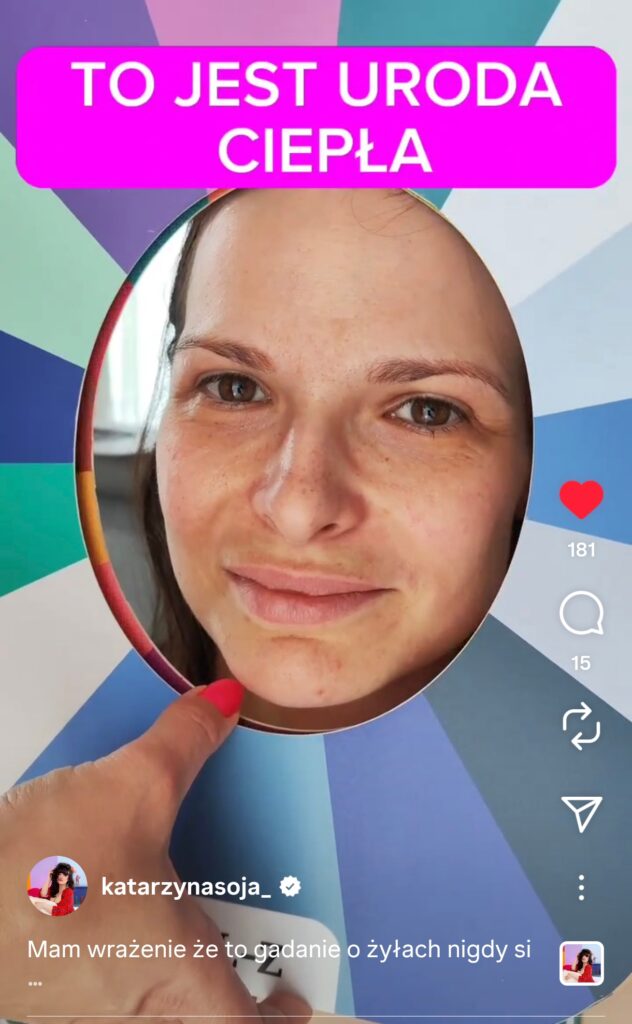Visit katarzynasoja_ profile via username

pos(186,887)
